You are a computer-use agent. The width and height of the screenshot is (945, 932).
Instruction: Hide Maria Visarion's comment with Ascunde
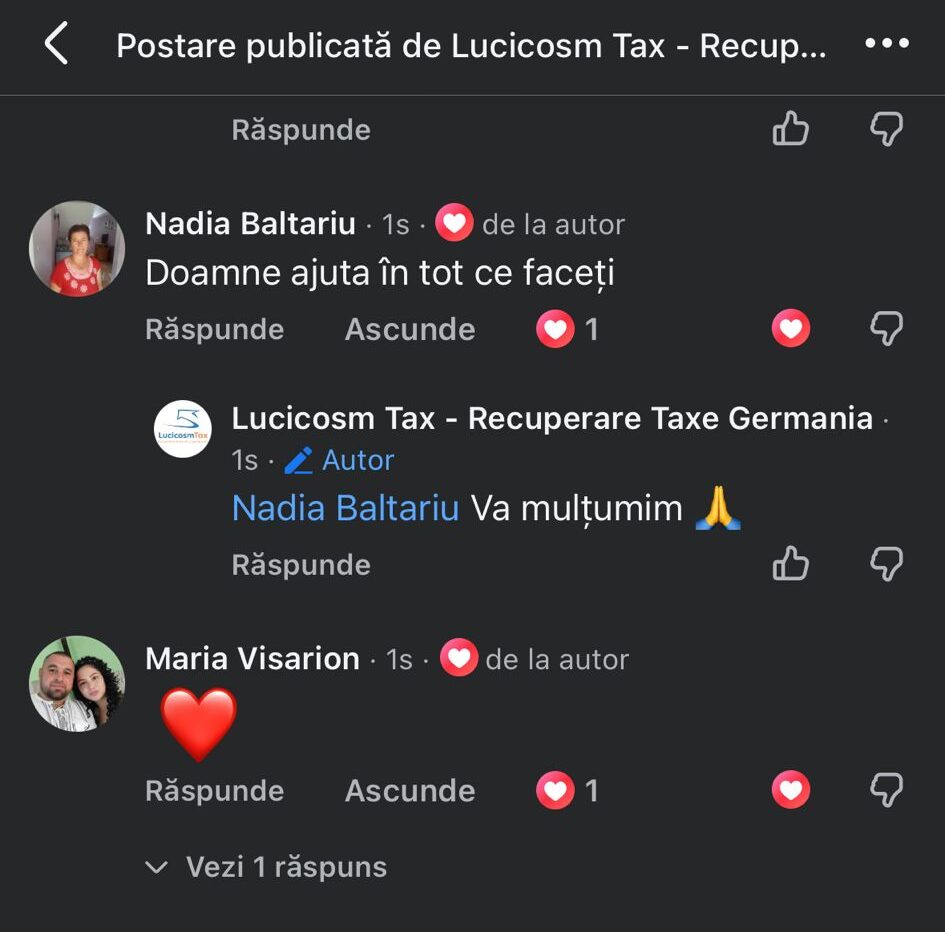[x=410, y=791]
